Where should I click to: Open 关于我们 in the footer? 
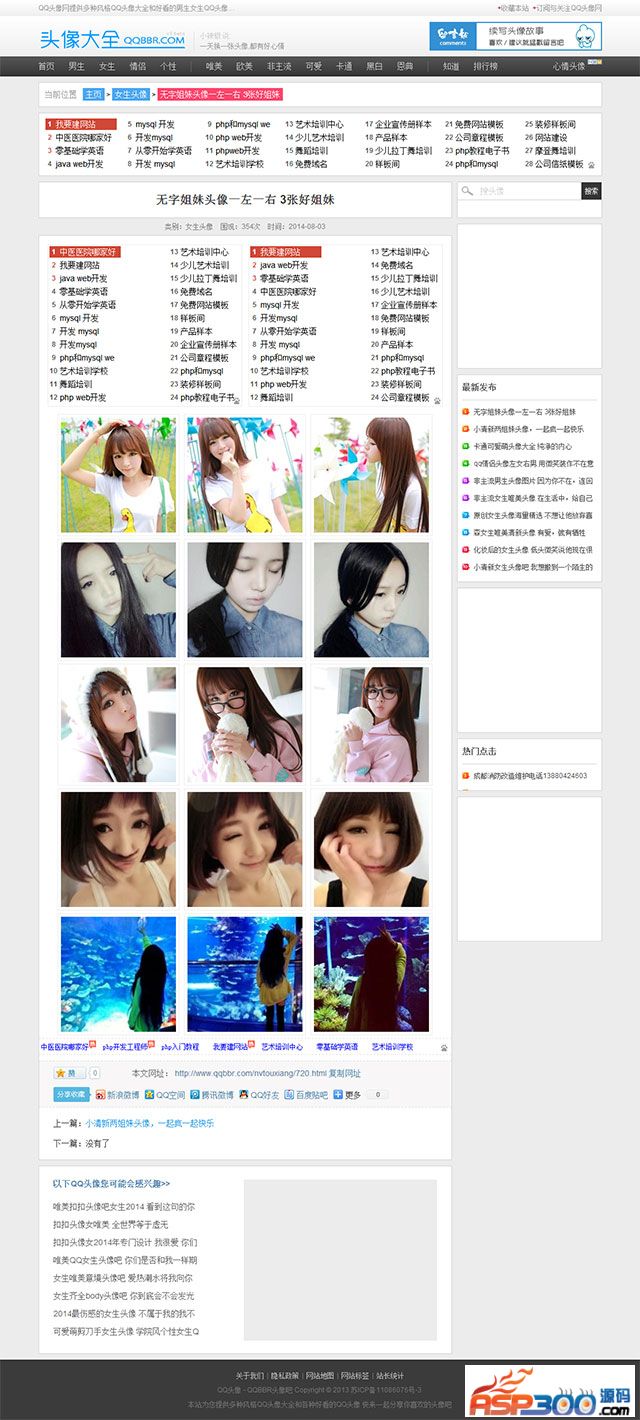tap(249, 1375)
